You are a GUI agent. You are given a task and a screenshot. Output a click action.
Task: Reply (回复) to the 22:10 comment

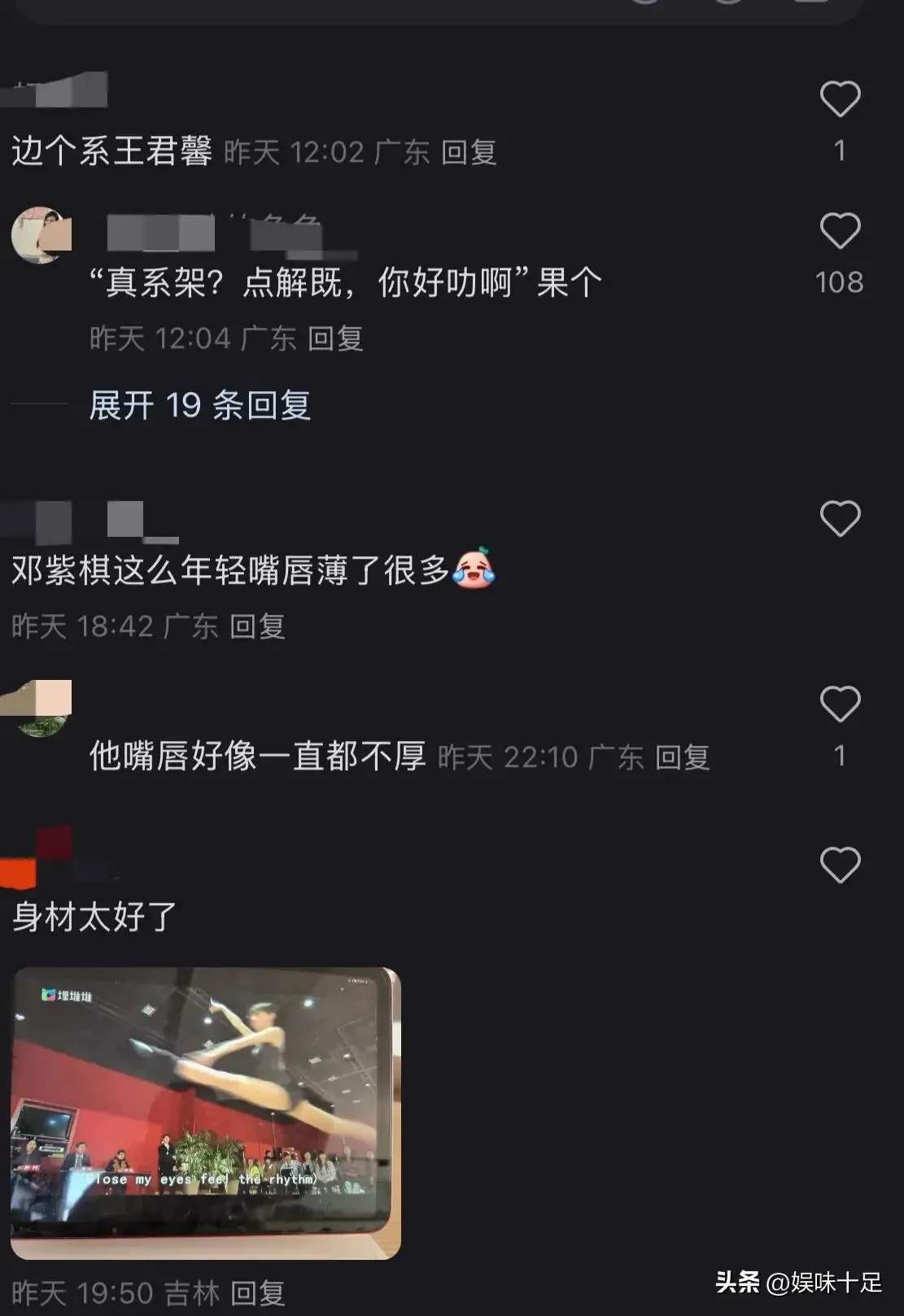point(683,757)
